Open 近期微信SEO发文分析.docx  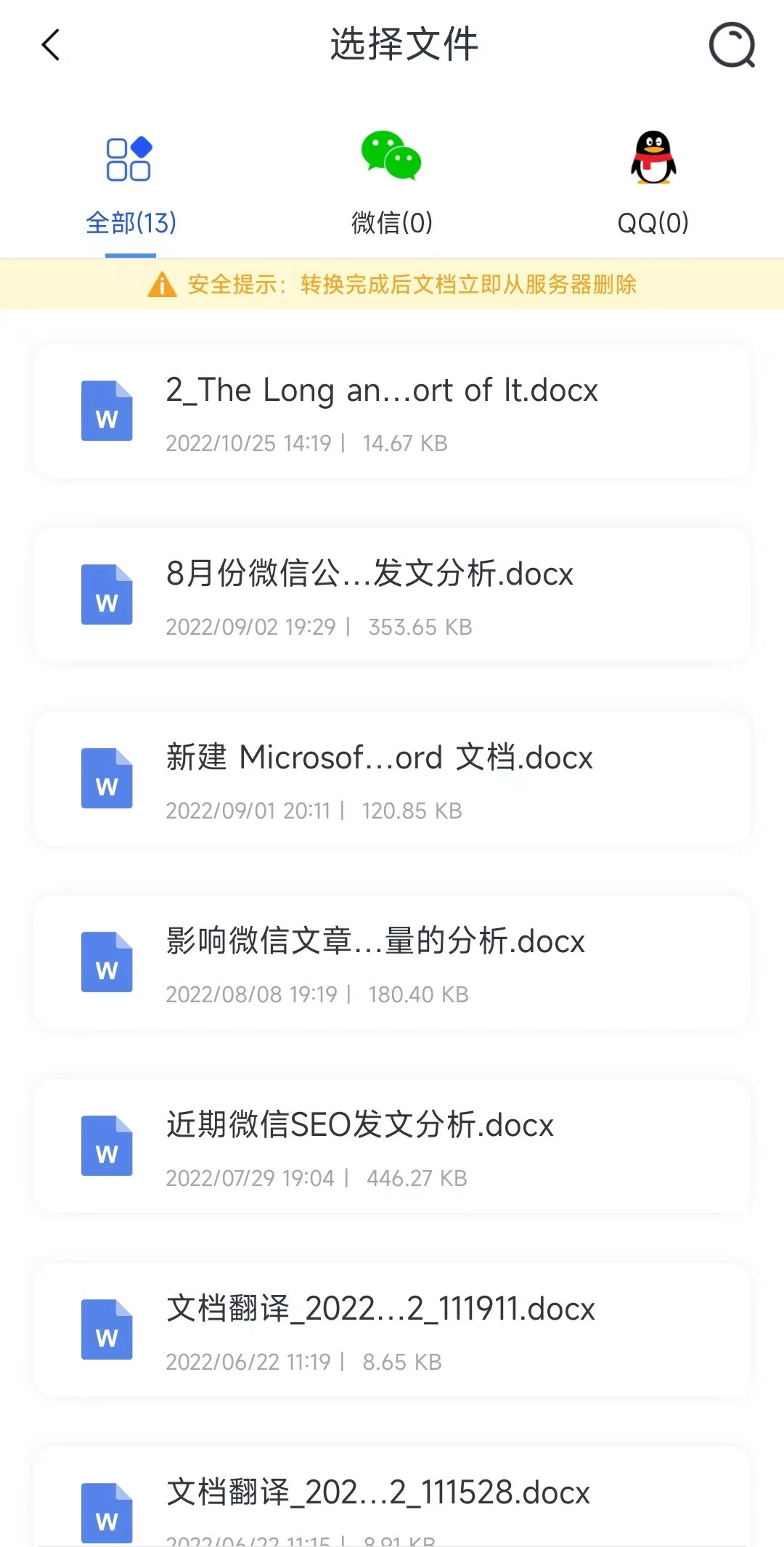[392, 1147]
